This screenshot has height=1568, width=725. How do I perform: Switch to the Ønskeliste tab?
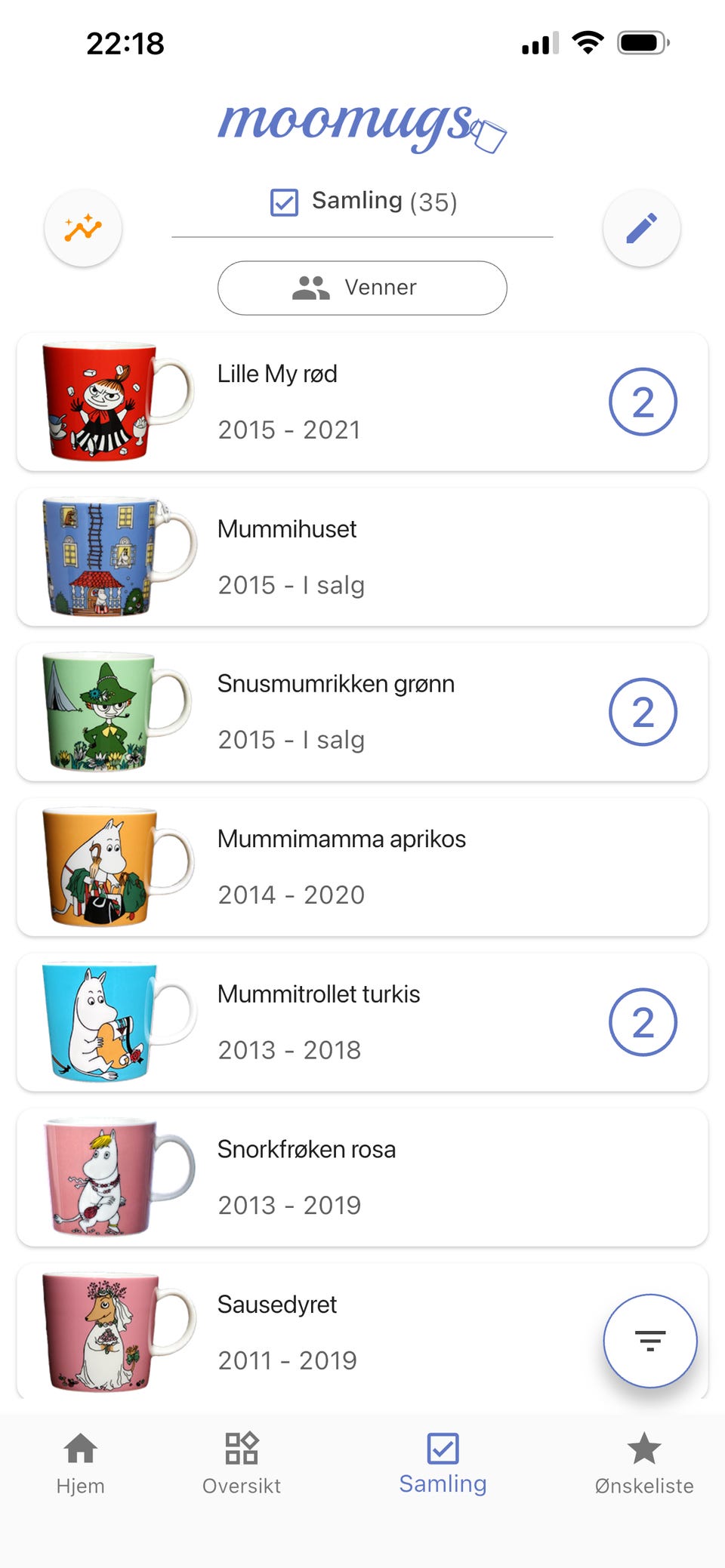643,1463
